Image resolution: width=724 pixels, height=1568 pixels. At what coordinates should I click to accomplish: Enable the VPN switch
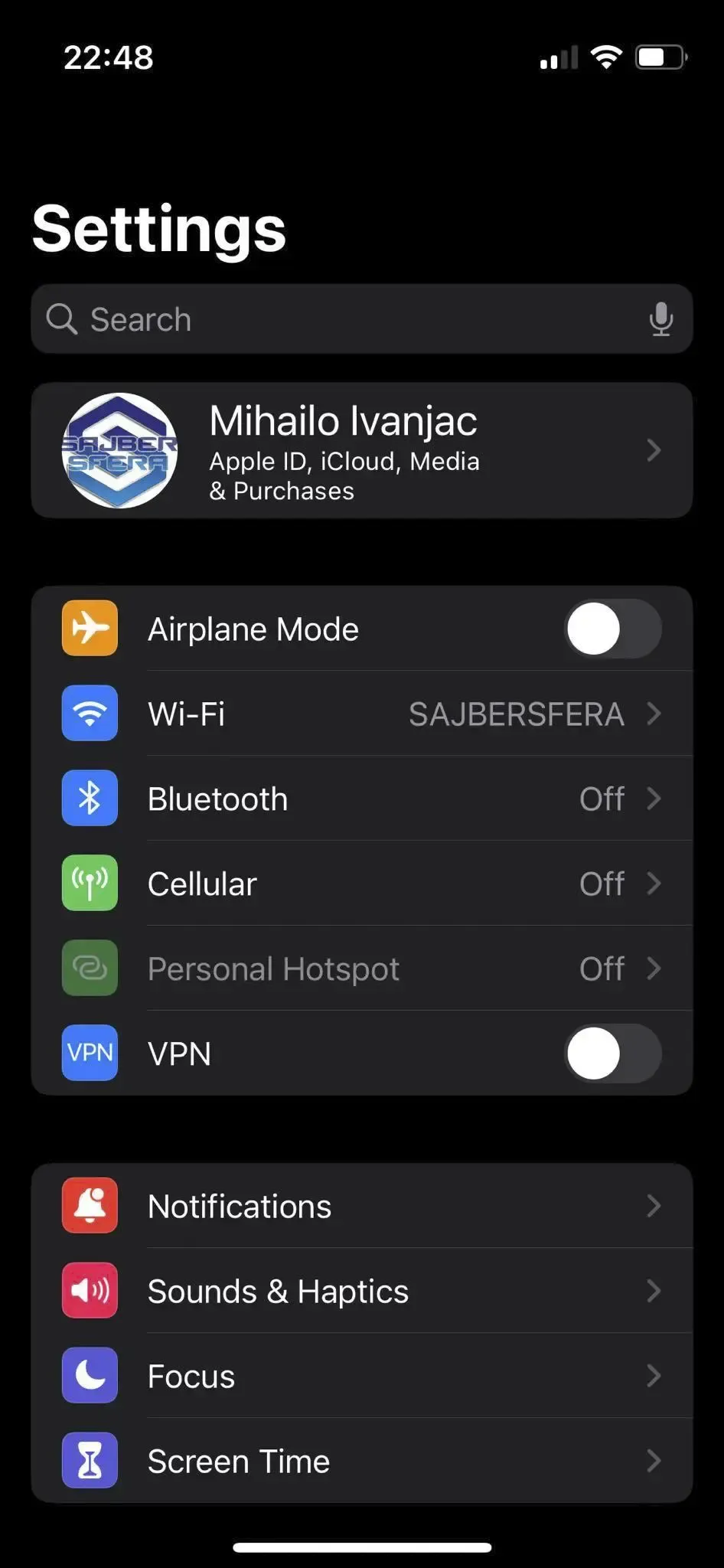click(612, 1054)
